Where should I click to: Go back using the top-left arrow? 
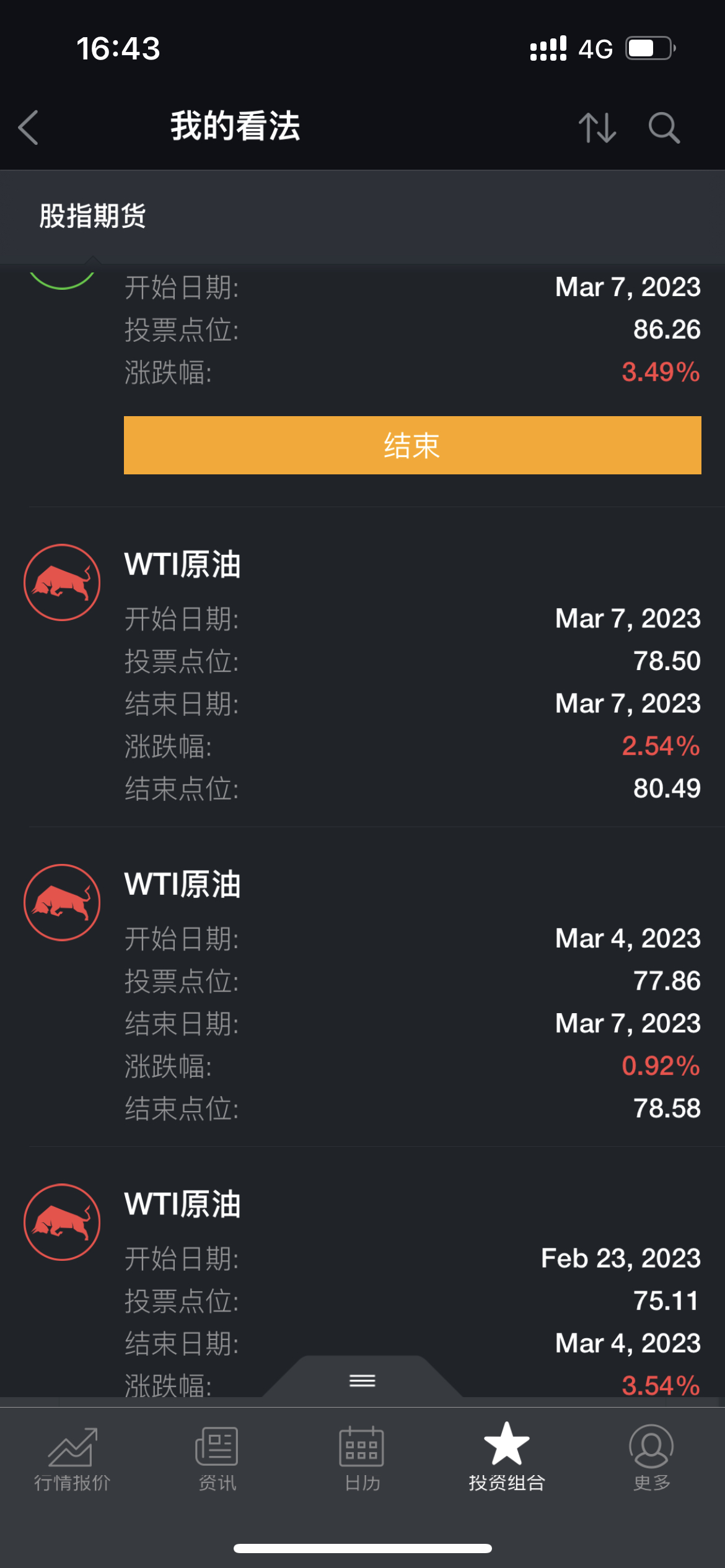point(29,128)
